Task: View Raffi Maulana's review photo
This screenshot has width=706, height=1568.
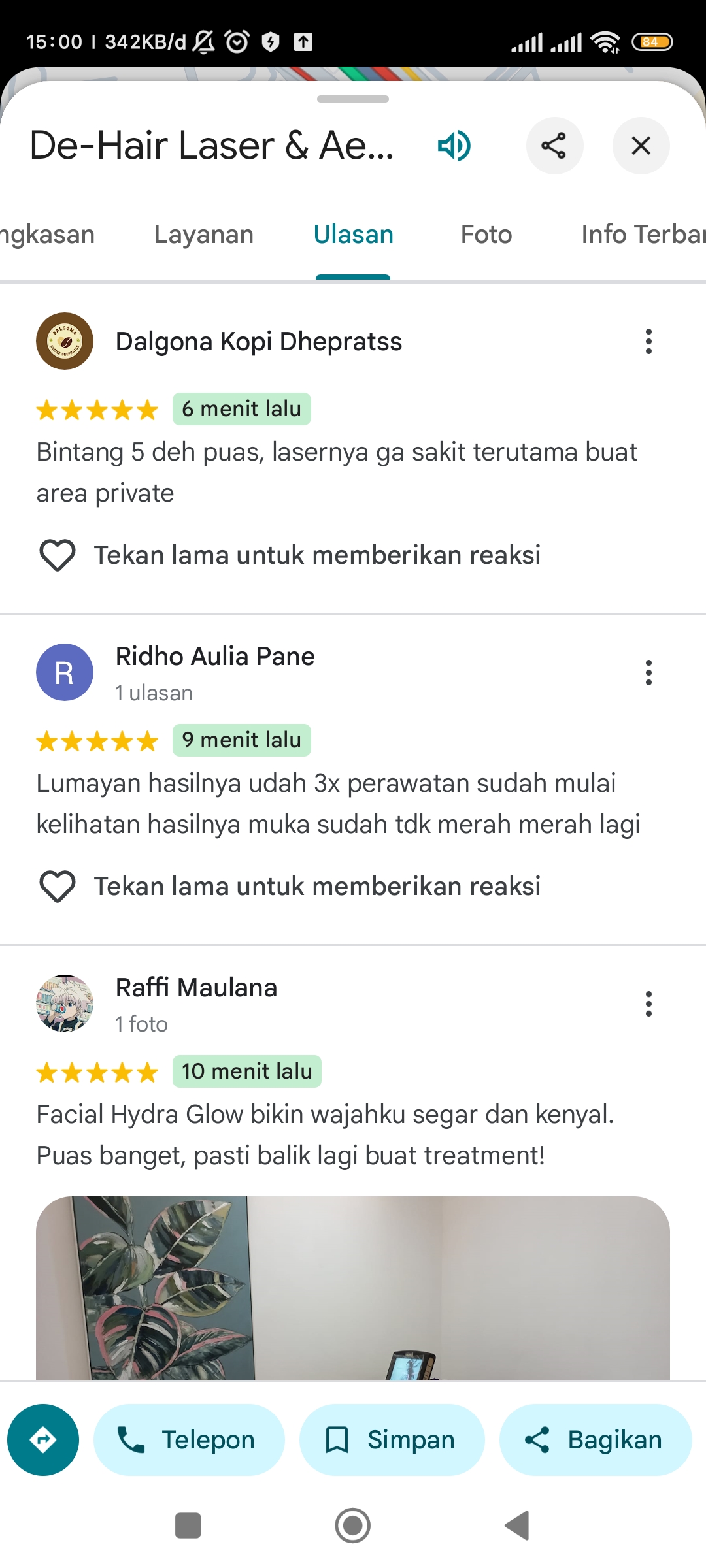Action: coord(353,1288)
